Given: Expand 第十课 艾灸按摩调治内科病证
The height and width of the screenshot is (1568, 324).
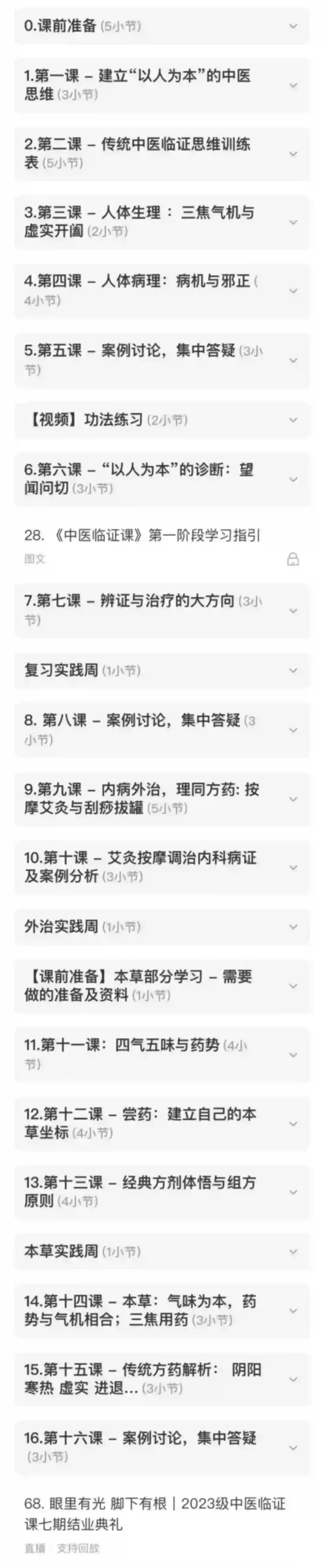Looking at the screenshot, I should pos(162,867).
